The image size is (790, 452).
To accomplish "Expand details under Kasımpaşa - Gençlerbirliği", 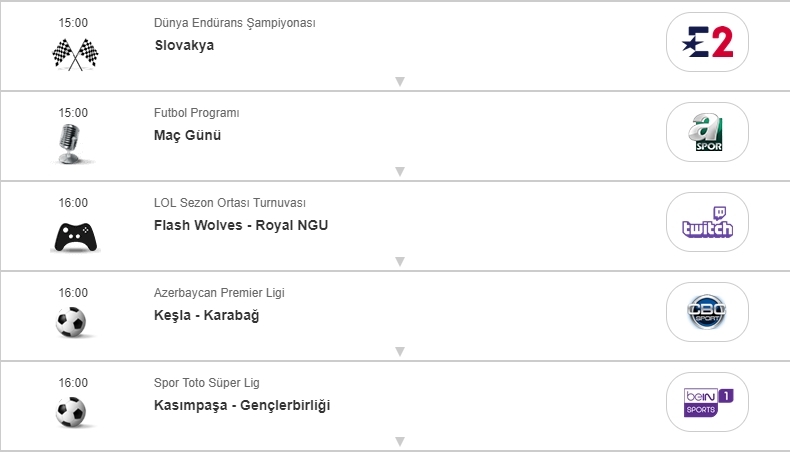I will (399, 441).
